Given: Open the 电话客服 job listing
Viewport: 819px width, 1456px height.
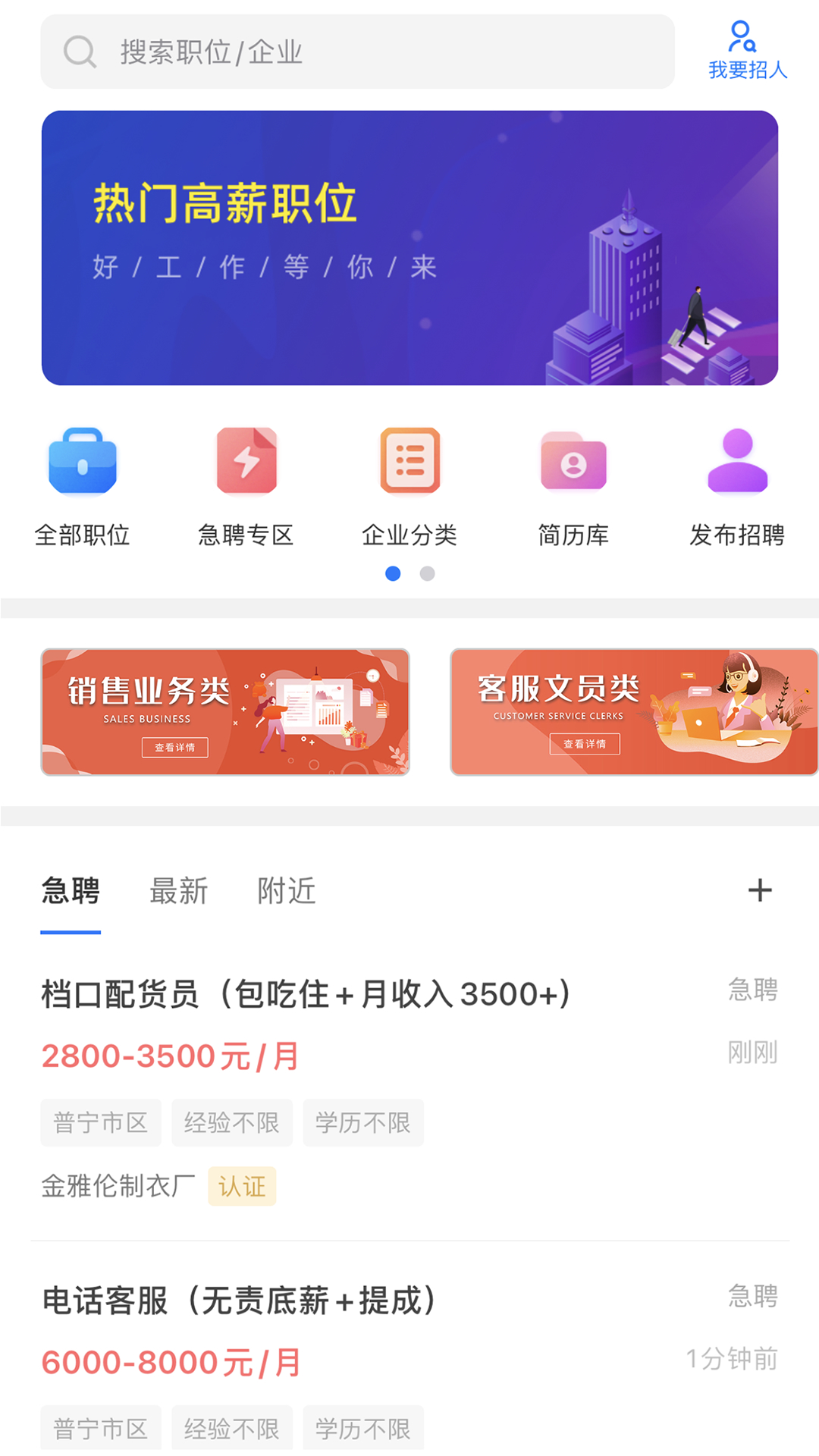Looking at the screenshot, I should [x=240, y=1298].
